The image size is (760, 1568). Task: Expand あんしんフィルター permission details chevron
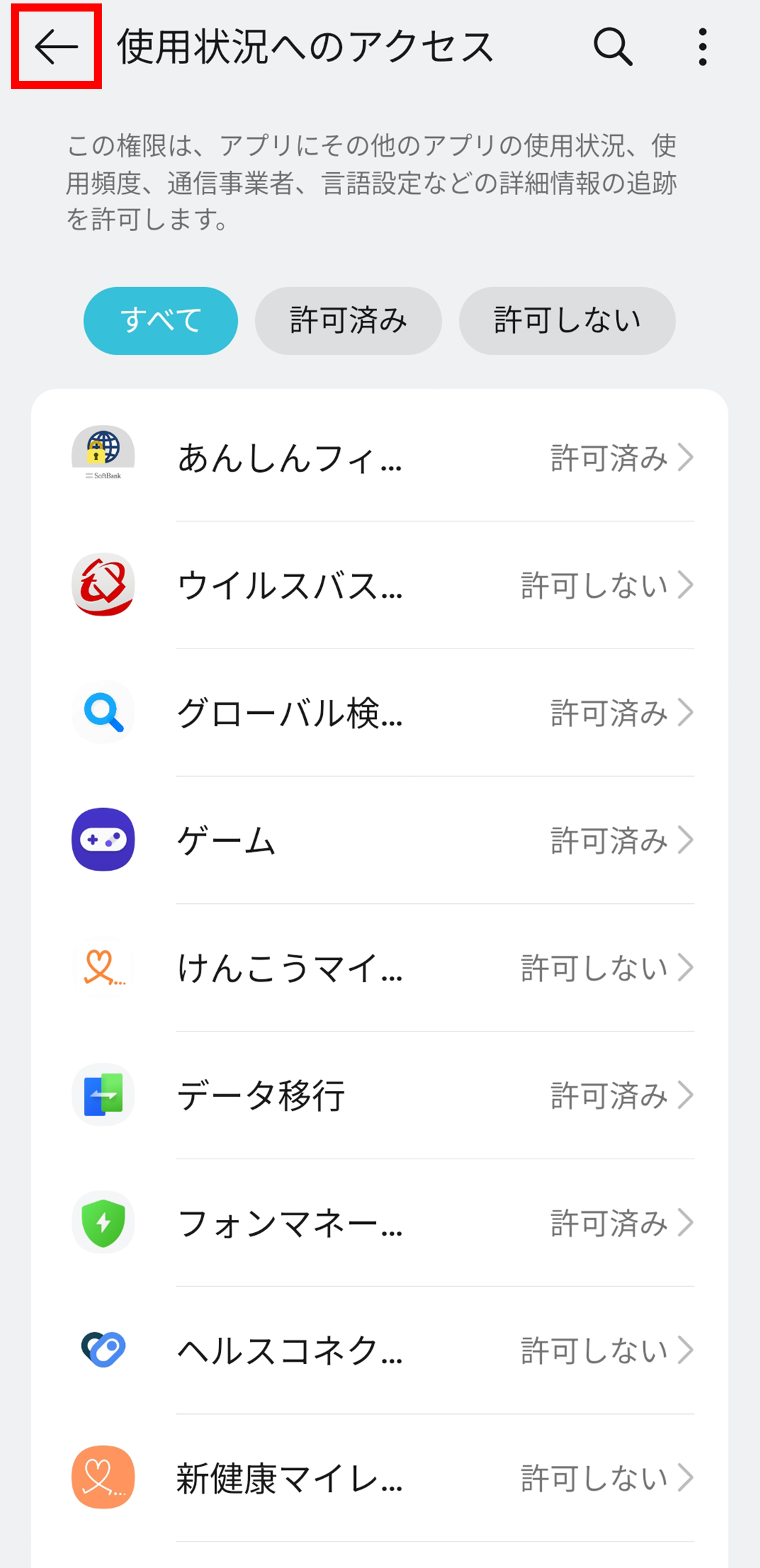click(x=688, y=457)
